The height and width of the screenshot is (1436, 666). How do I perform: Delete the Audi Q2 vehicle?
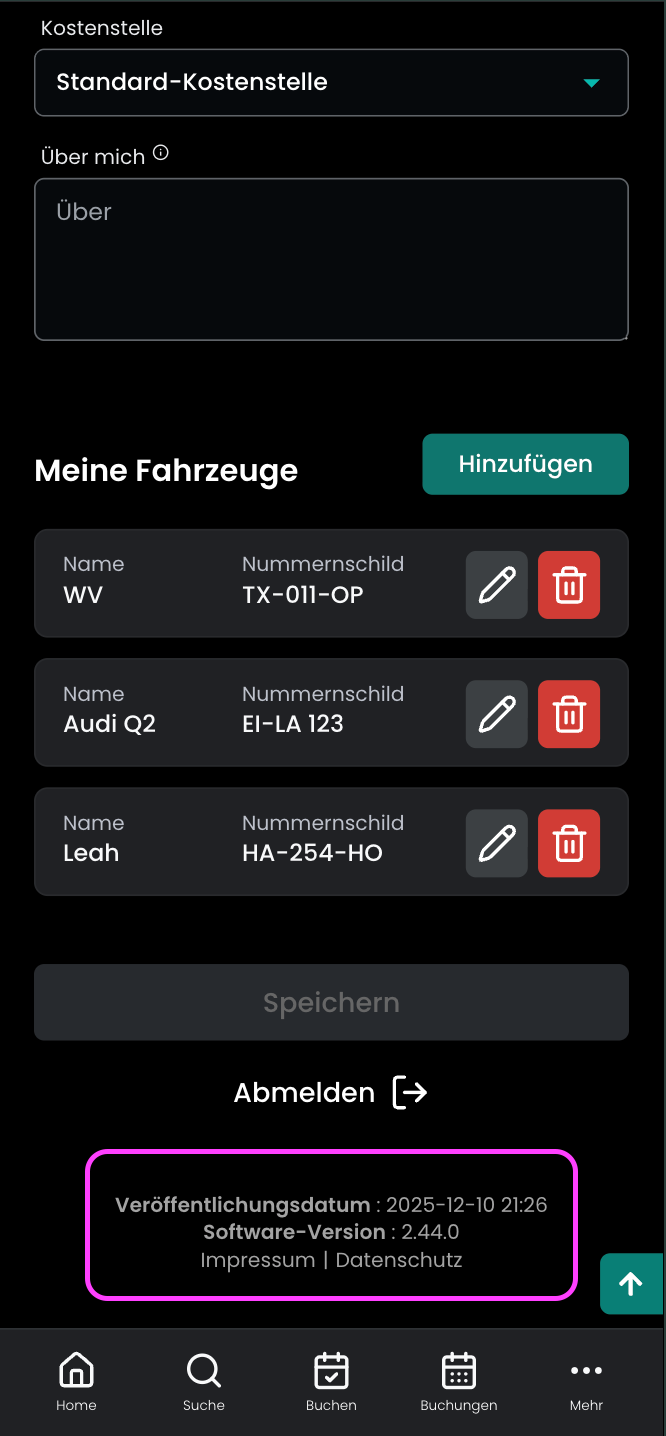tap(569, 714)
